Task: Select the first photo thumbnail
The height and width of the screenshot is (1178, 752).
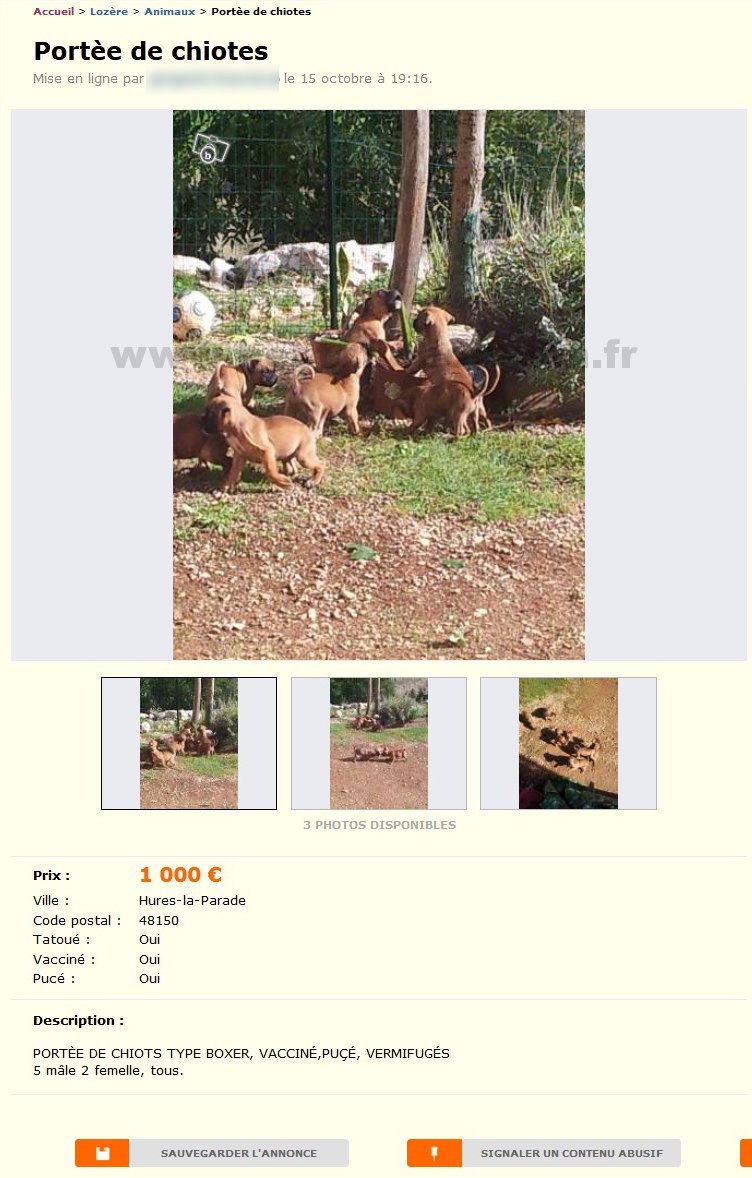Action: [x=189, y=743]
